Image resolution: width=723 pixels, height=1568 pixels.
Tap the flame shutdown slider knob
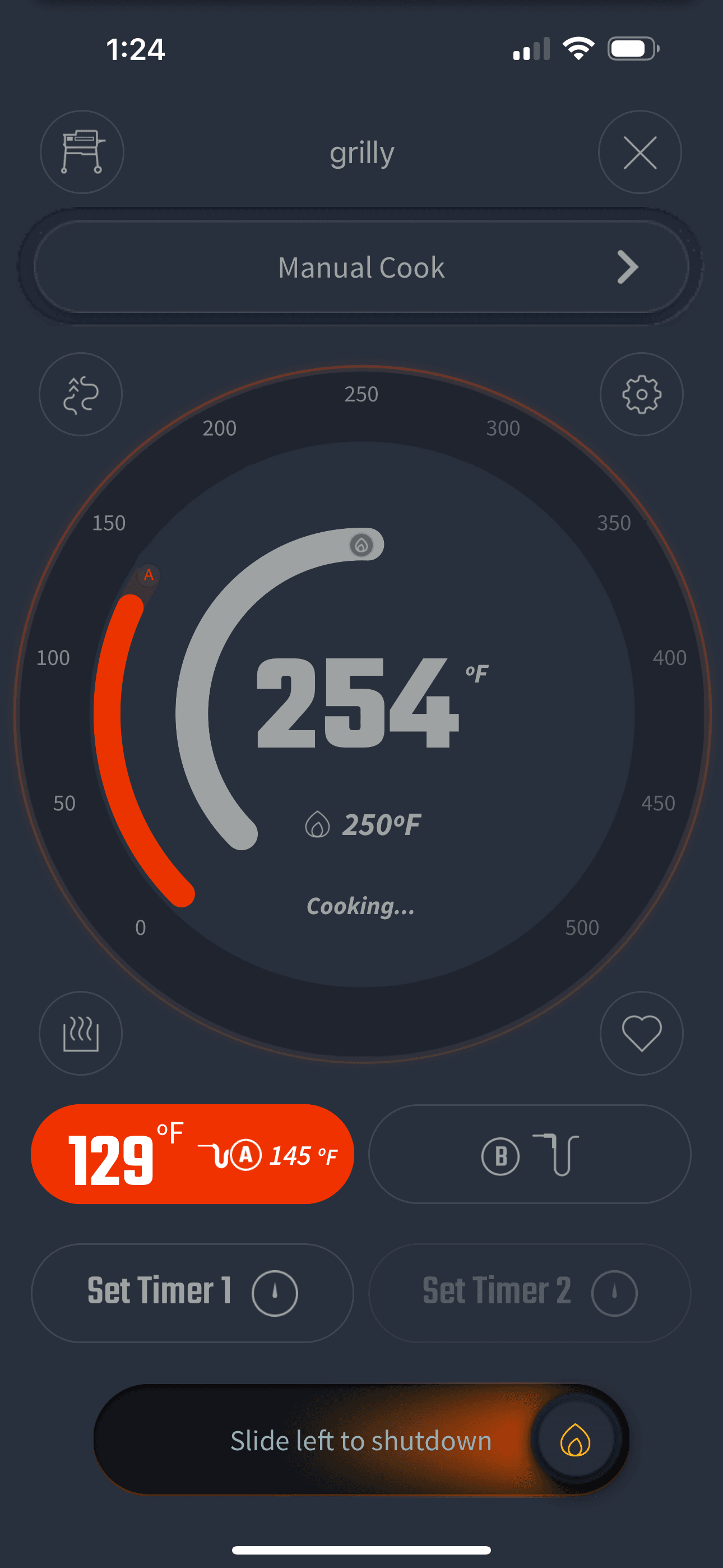pos(575,1440)
